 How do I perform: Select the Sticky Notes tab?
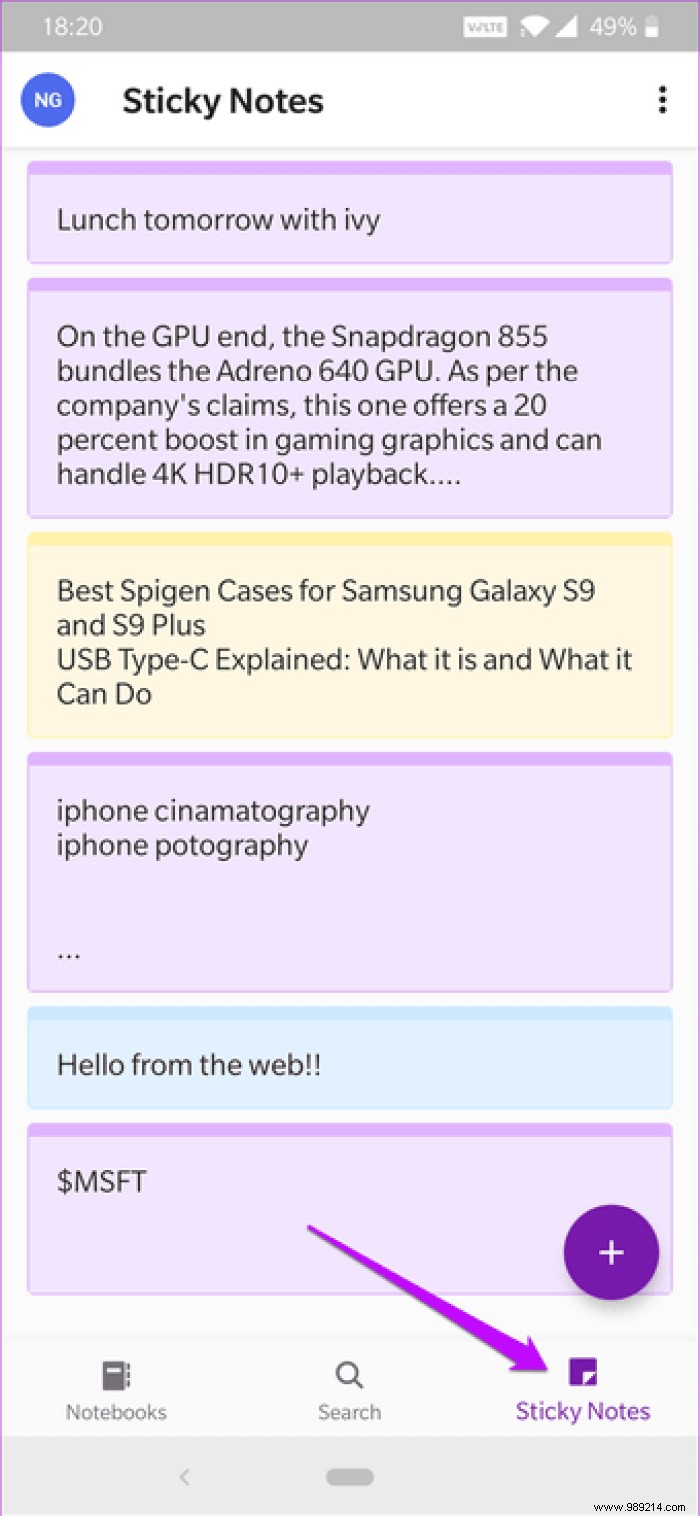[x=582, y=1390]
